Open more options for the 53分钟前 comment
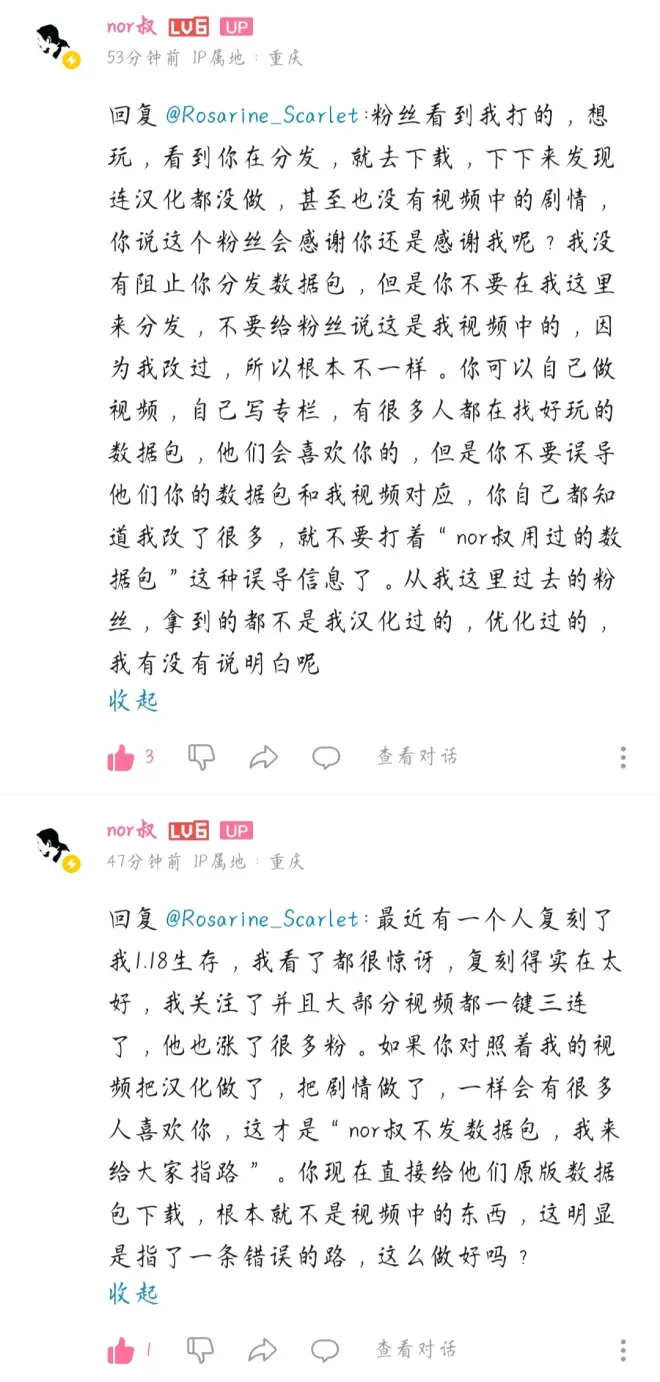Screen dimensions: 660x1382 623,757
